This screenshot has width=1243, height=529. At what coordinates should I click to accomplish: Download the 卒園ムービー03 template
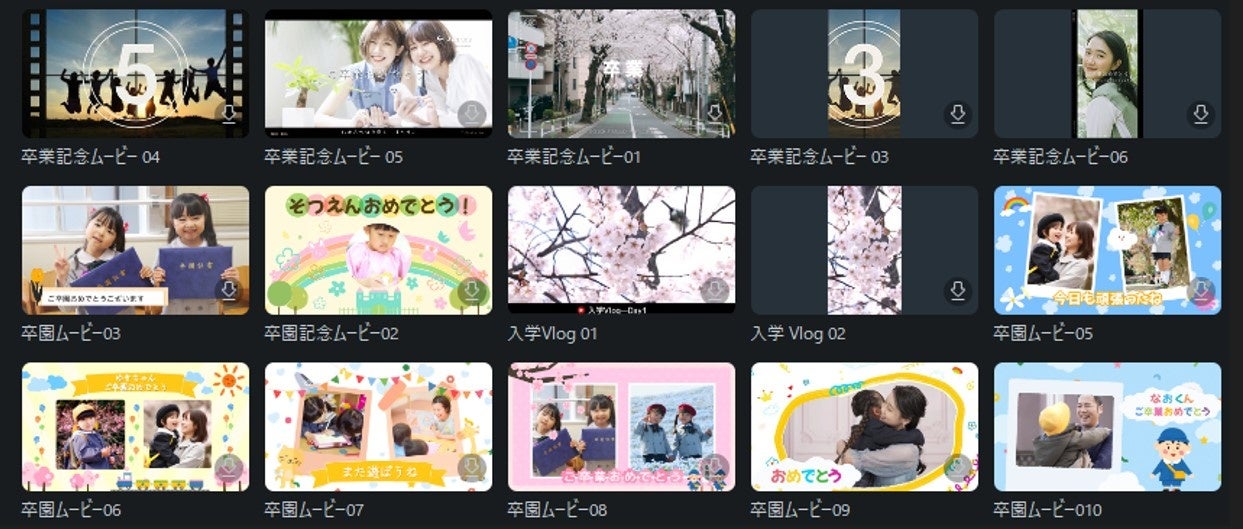tap(229, 291)
